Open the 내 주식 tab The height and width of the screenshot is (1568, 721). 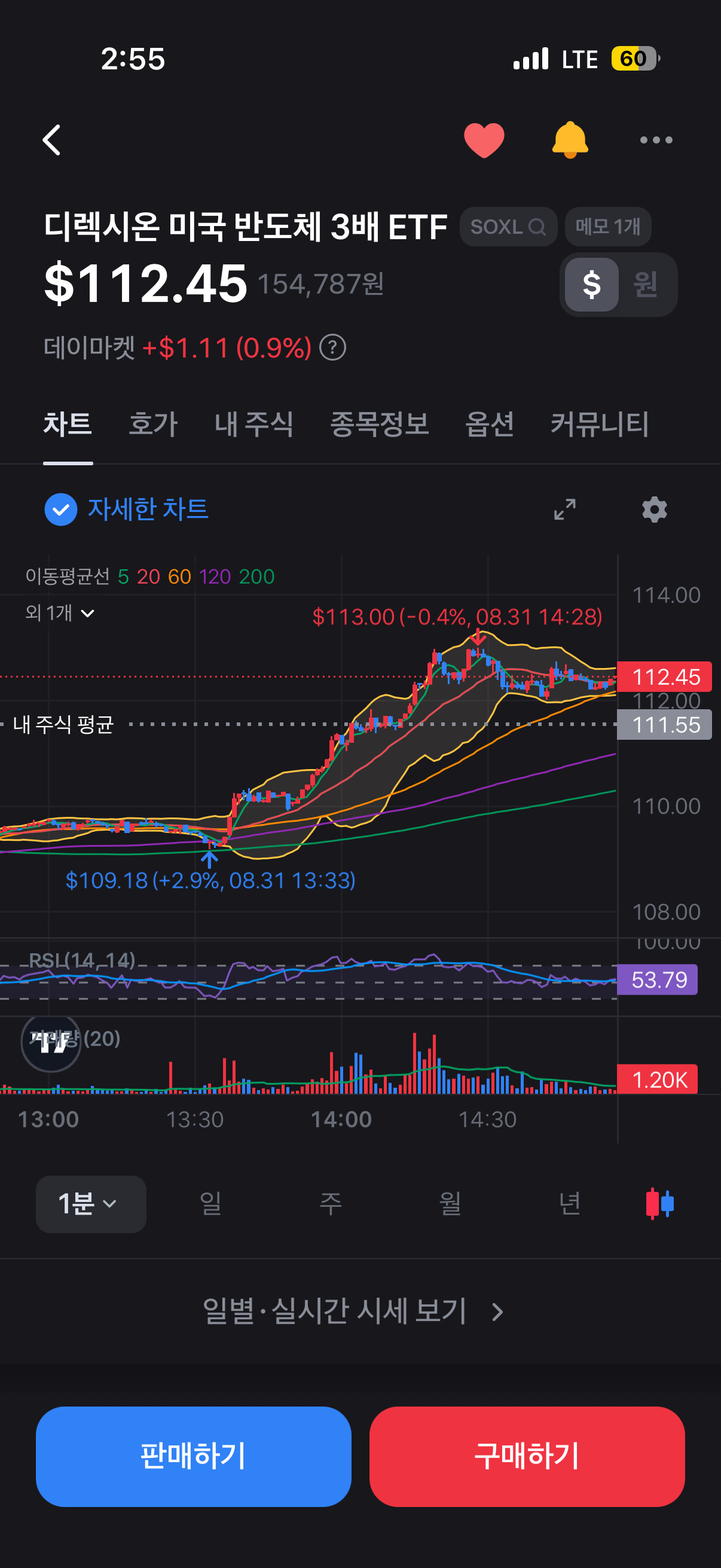click(253, 423)
